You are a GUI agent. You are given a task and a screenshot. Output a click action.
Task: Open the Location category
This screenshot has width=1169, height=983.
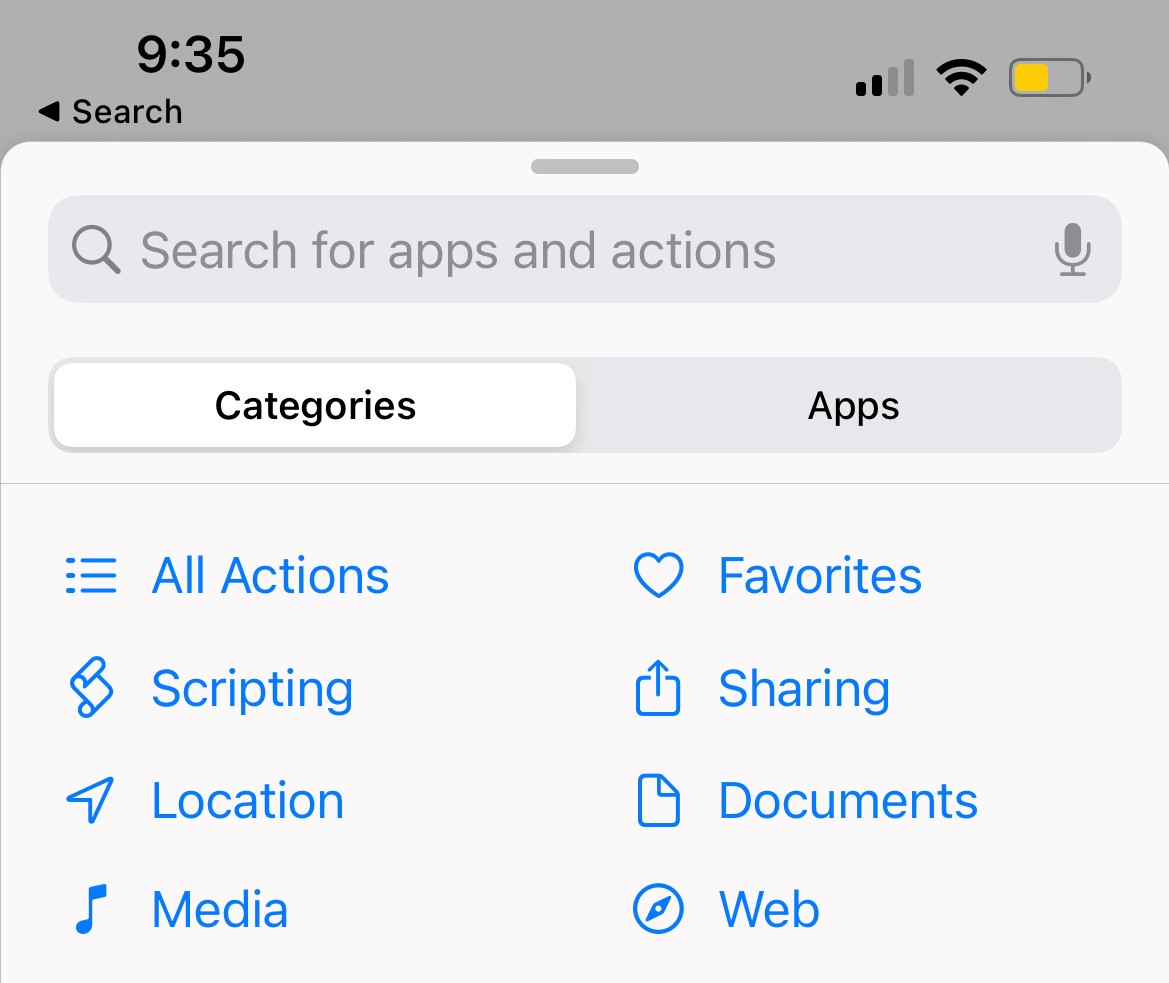coord(247,801)
